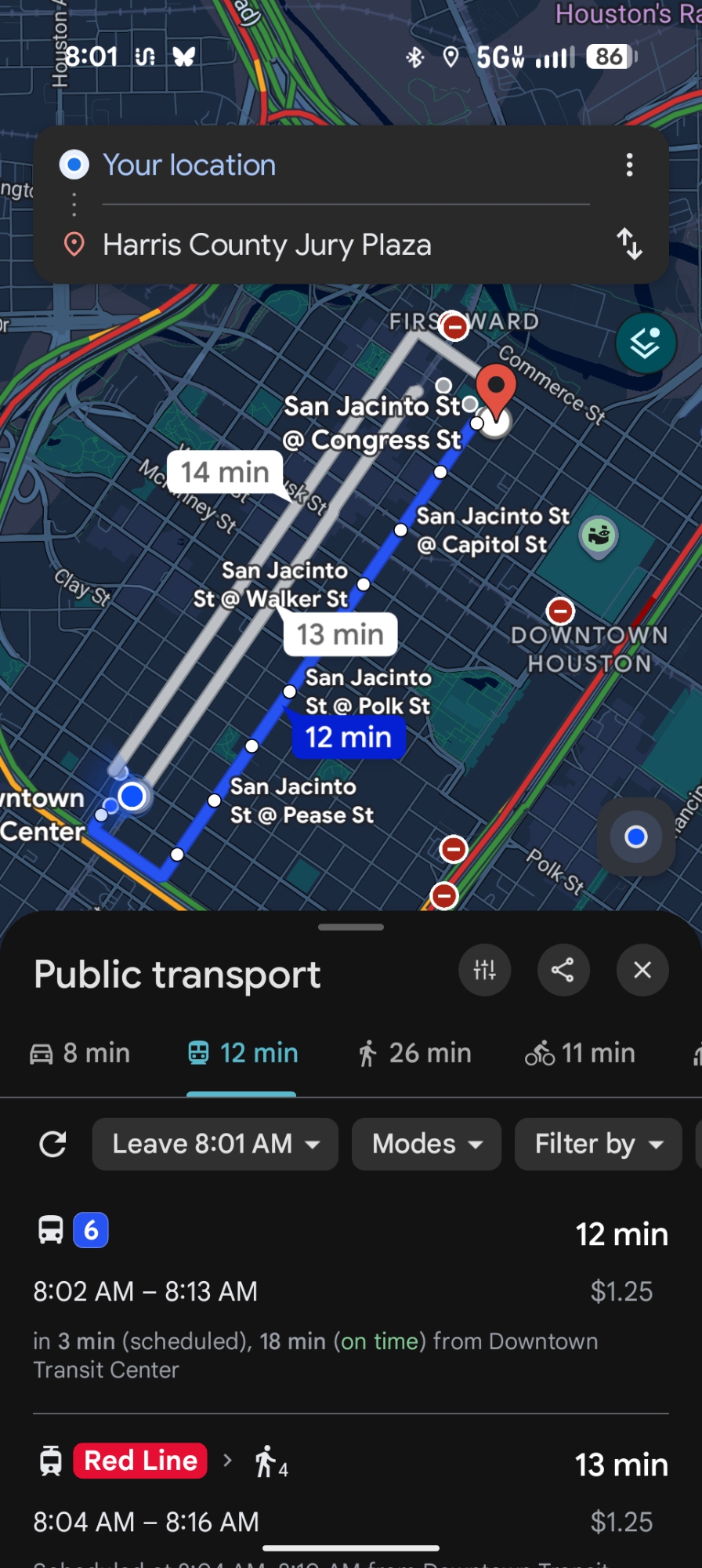This screenshot has height=1568, width=702.
Task: Select the 14 min alternate route on map
Action: point(226,473)
